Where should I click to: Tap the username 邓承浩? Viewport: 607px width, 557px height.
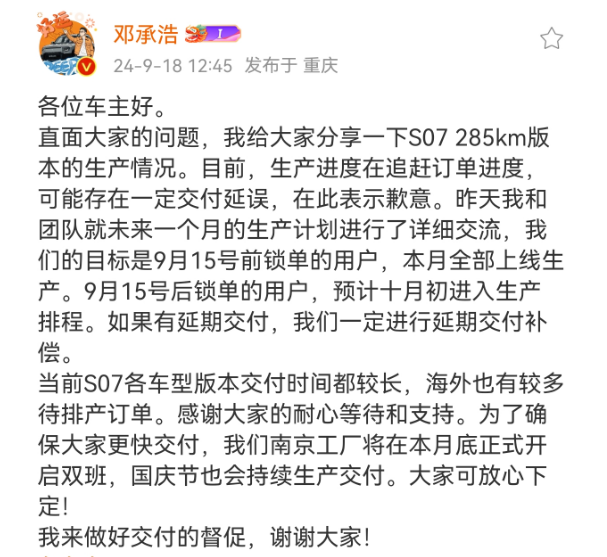tap(145, 36)
